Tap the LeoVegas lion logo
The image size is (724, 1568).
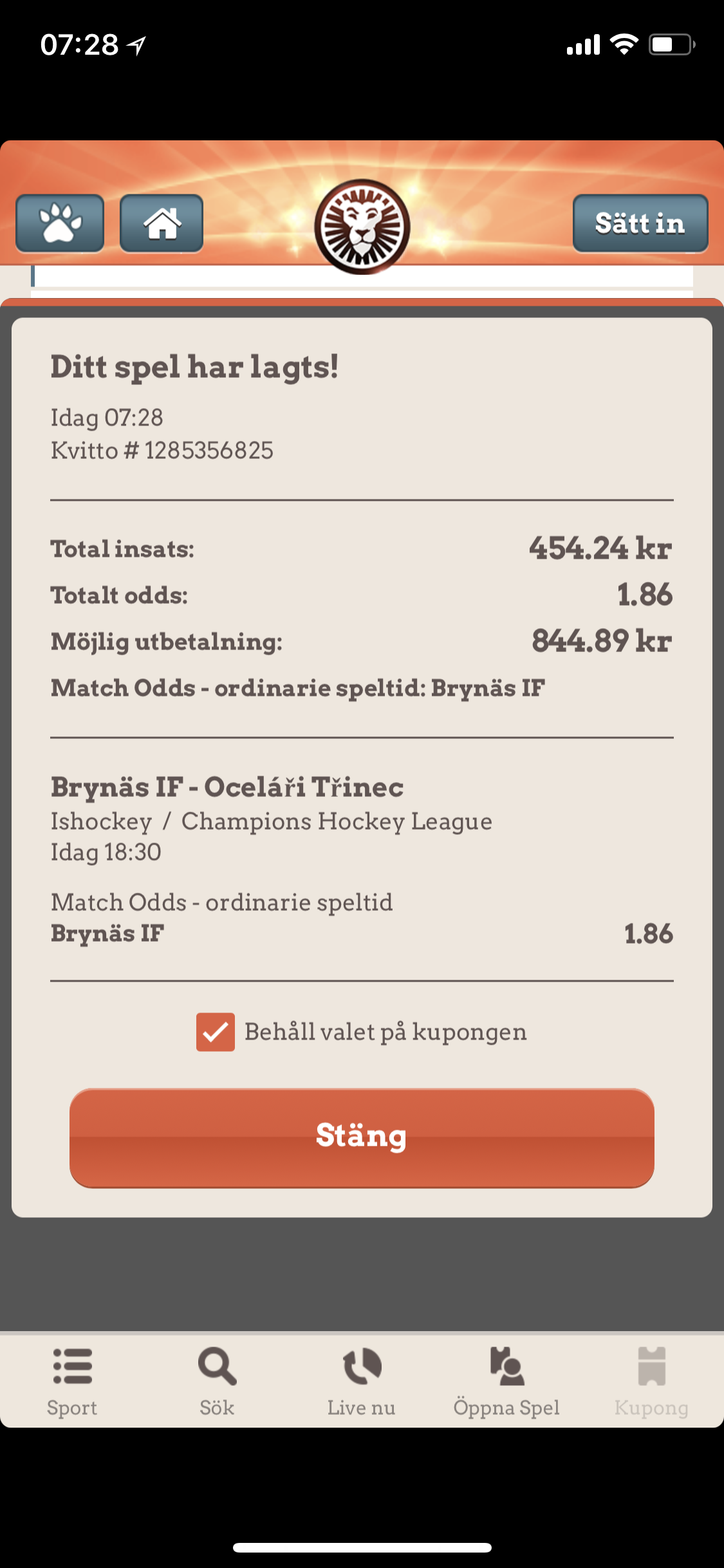tap(362, 227)
